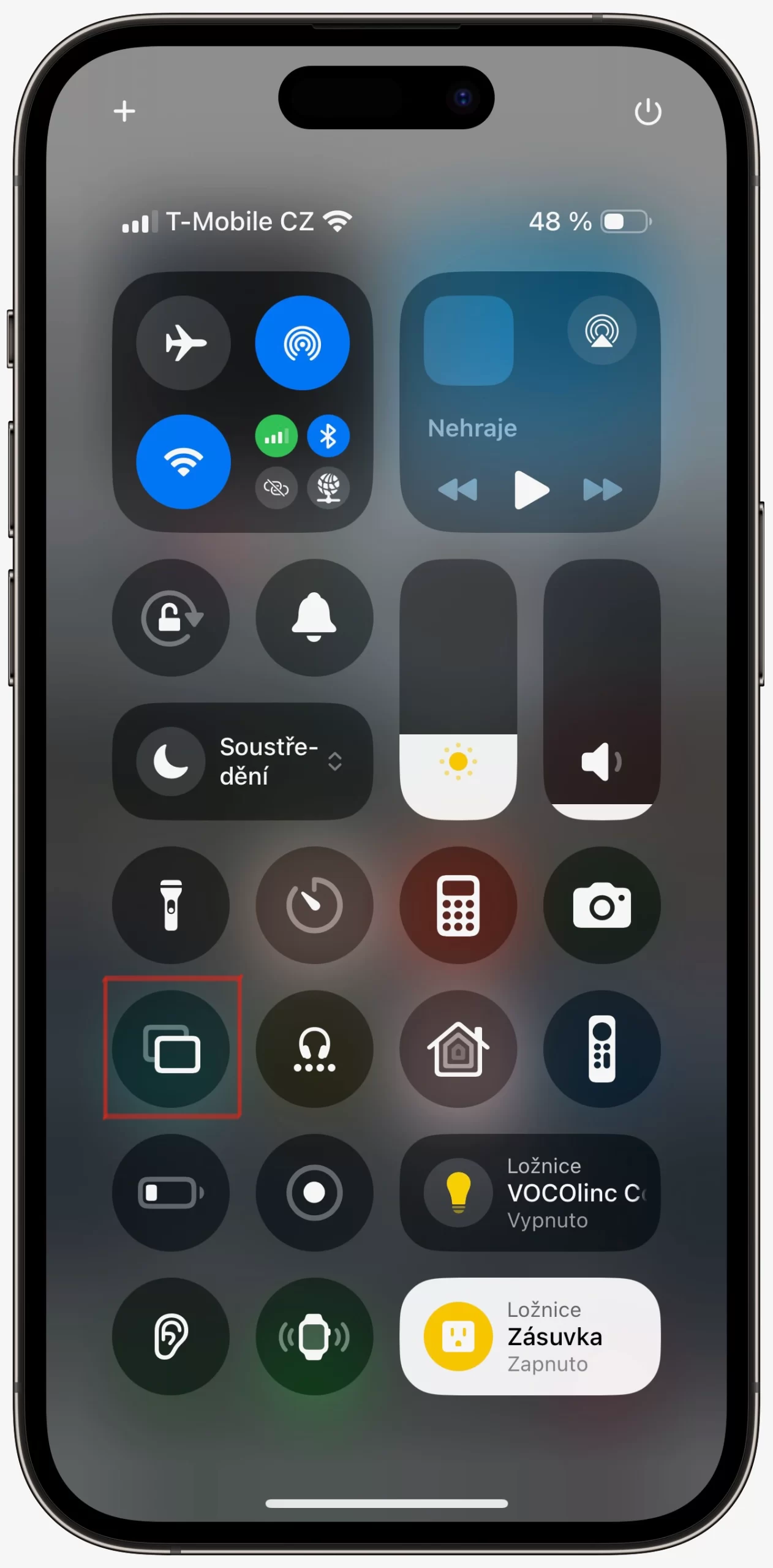
Task: Open AirPlay output selector
Action: click(x=601, y=331)
